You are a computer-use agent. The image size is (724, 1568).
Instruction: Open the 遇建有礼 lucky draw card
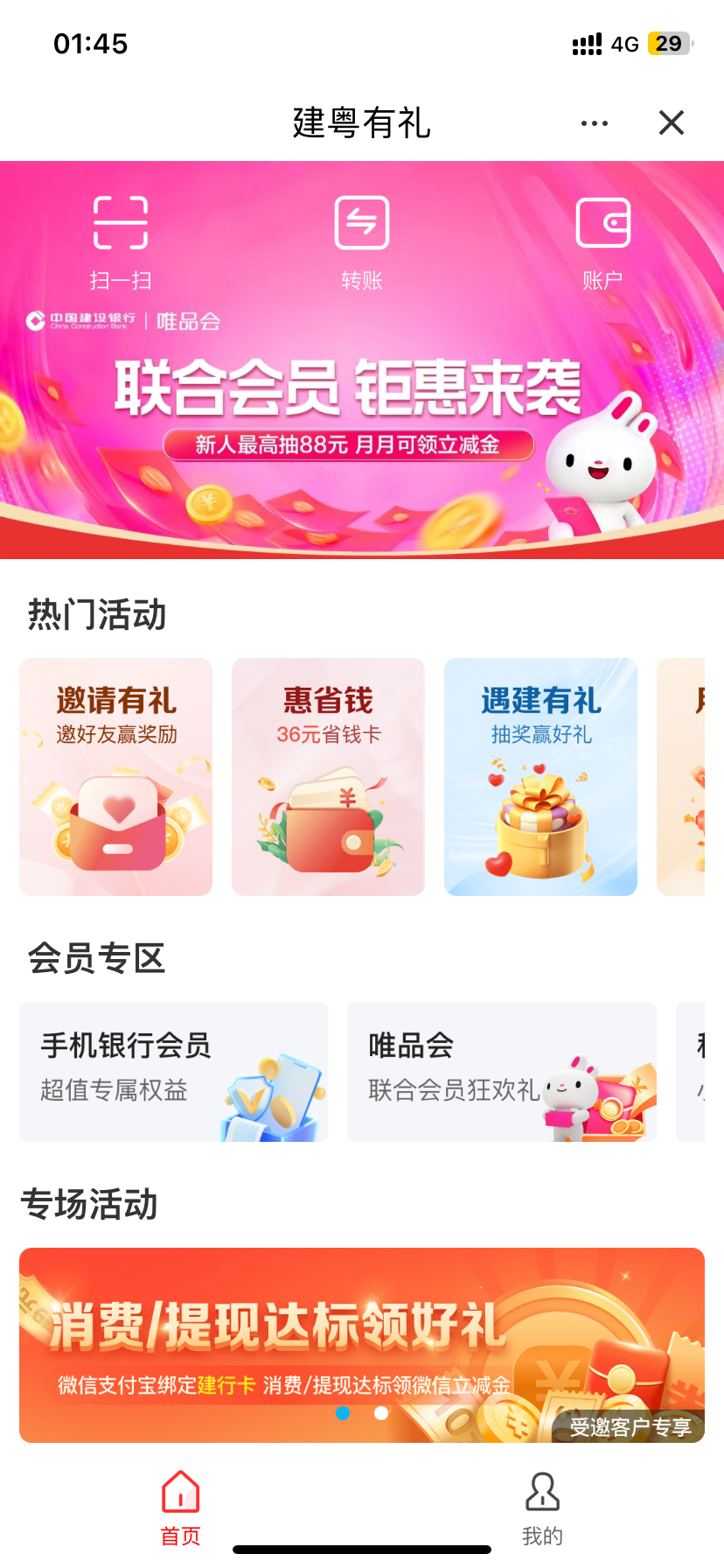[x=540, y=777]
